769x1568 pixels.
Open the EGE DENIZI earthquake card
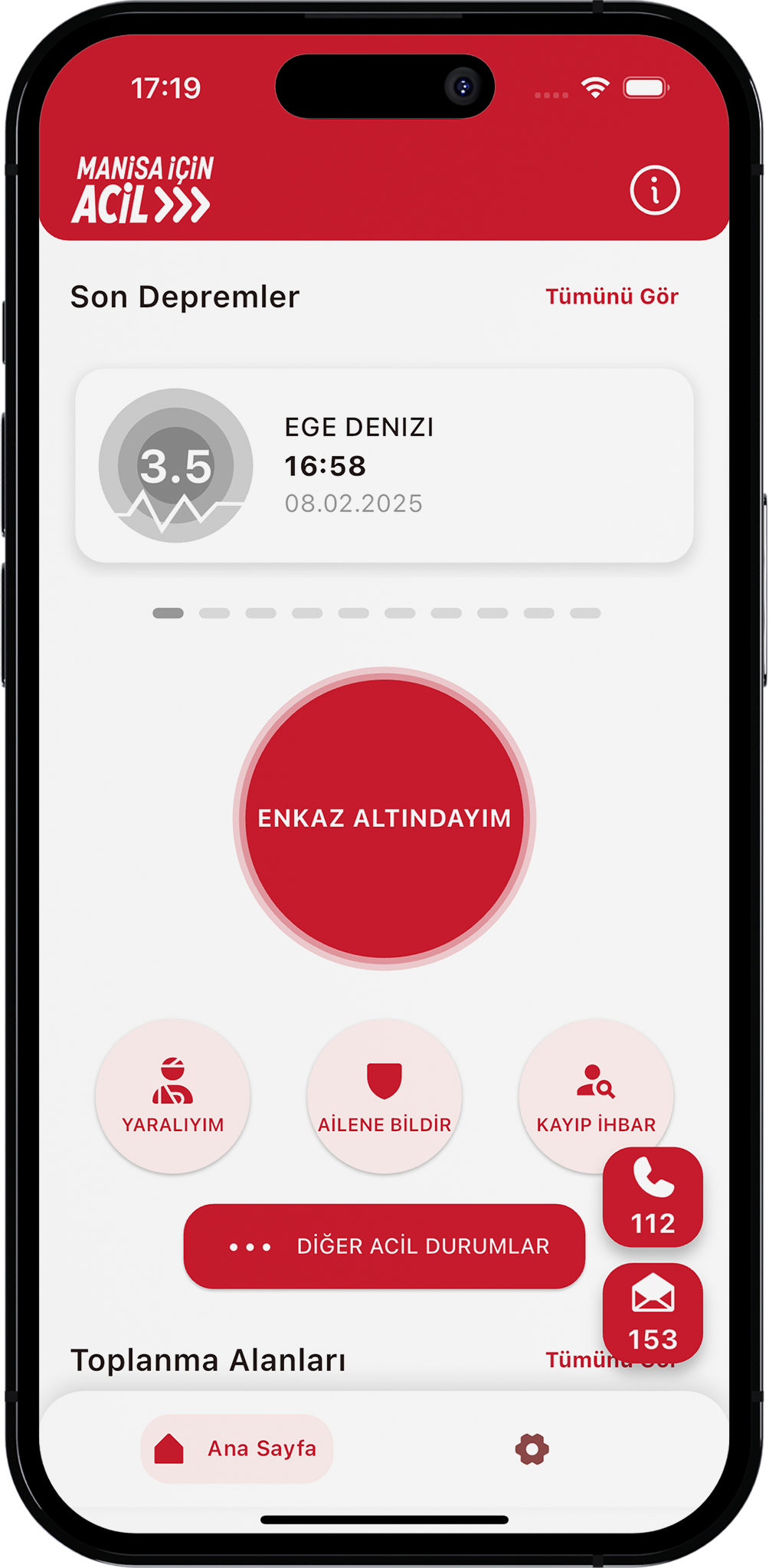pyautogui.click(x=384, y=465)
